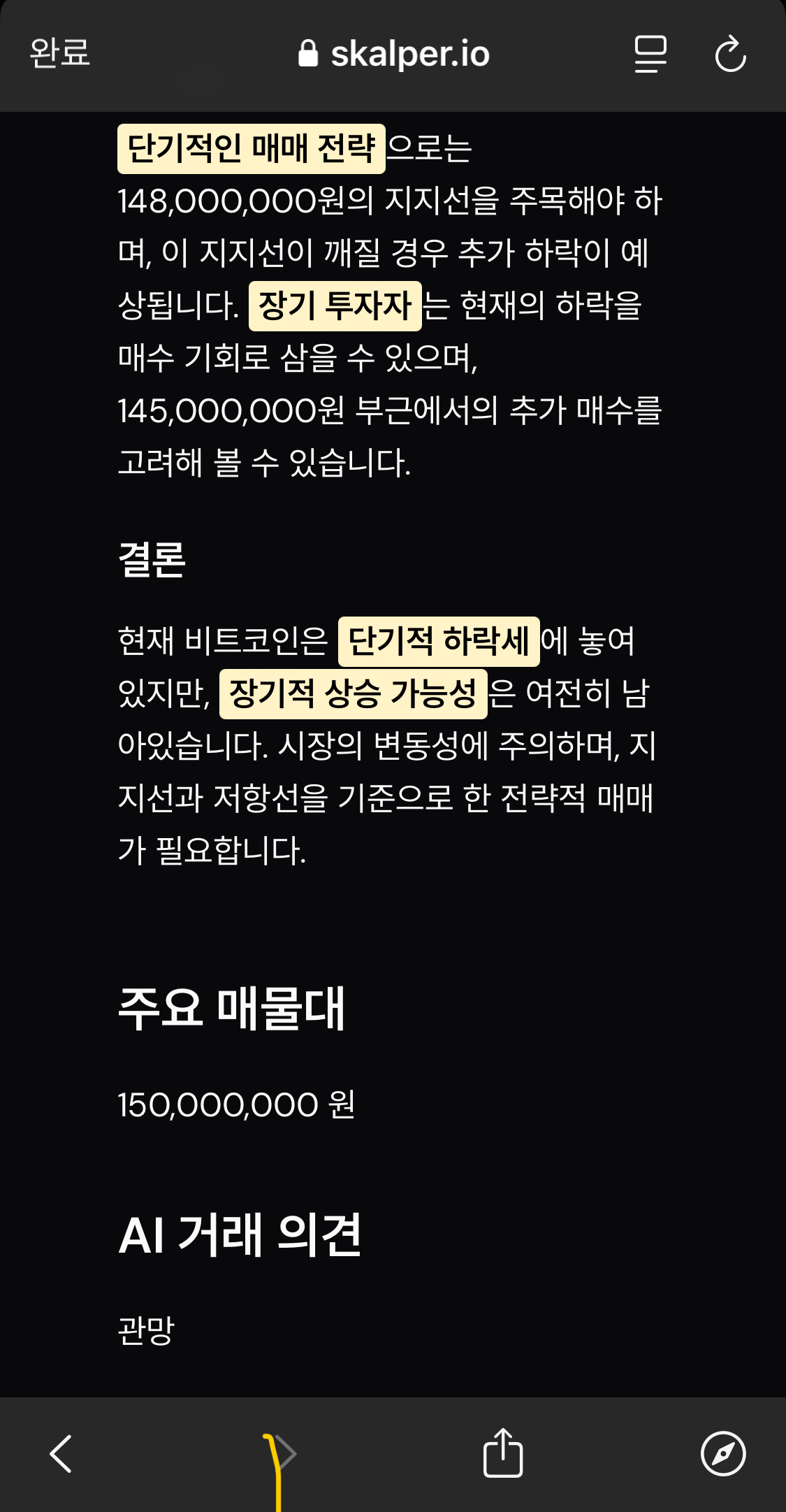The height and width of the screenshot is (1512, 786).
Task: Tap 완료 to close the browser view
Action: coord(60,53)
